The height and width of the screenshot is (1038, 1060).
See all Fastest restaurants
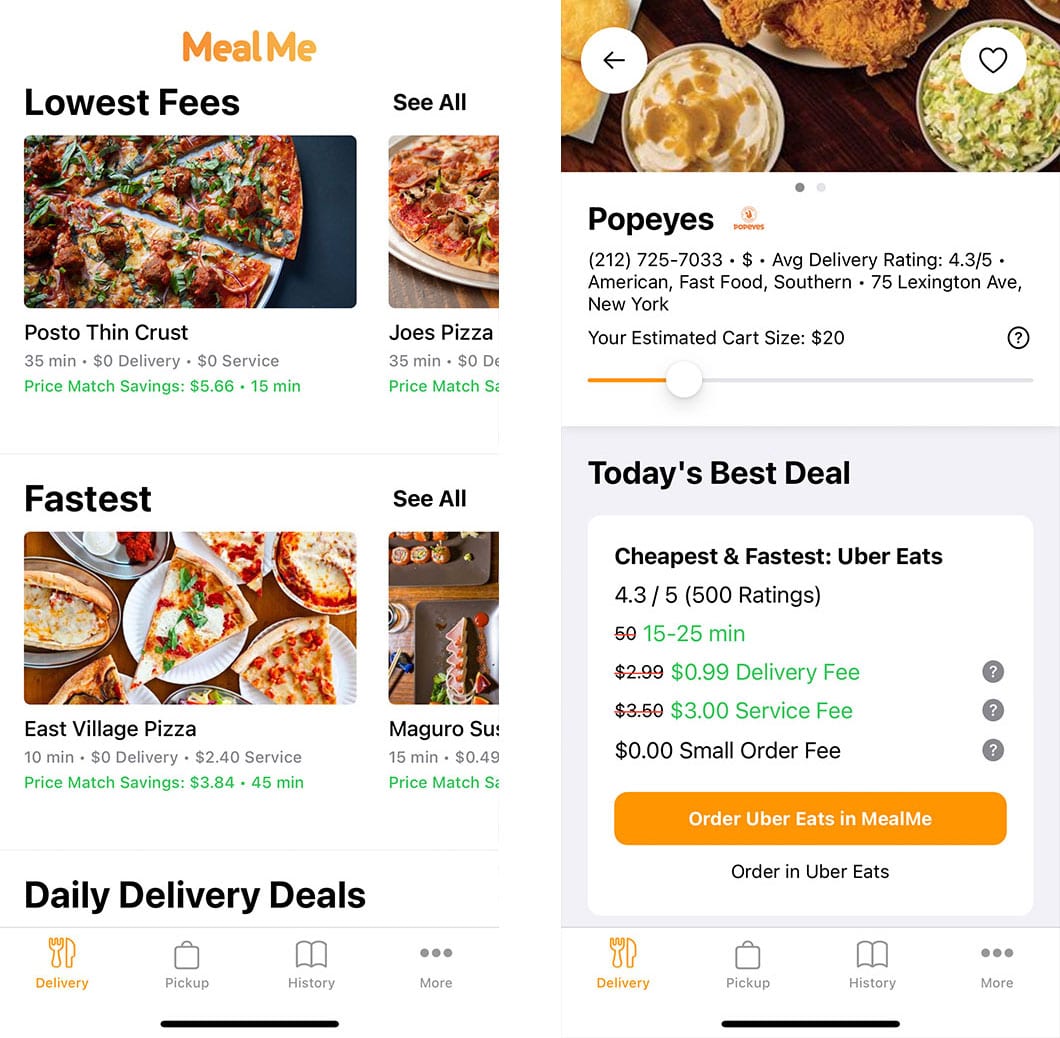point(429,498)
